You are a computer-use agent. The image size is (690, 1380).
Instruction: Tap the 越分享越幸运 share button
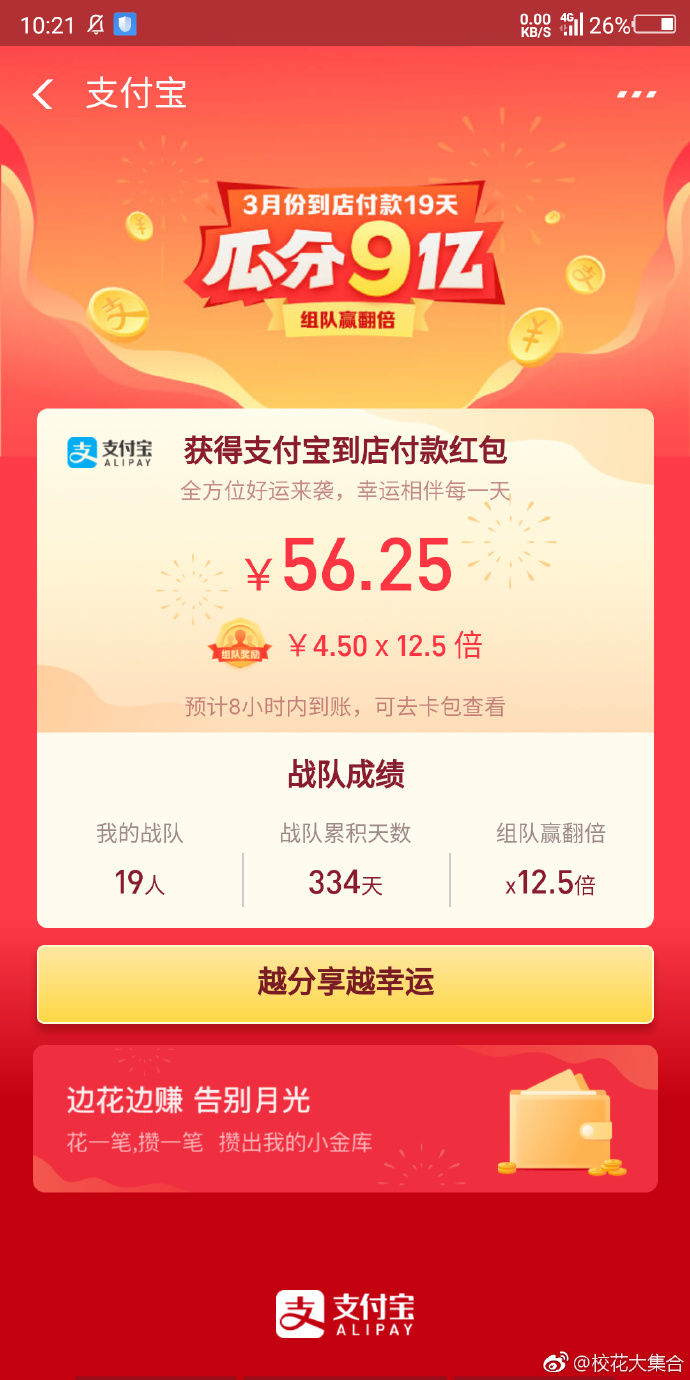tap(345, 984)
